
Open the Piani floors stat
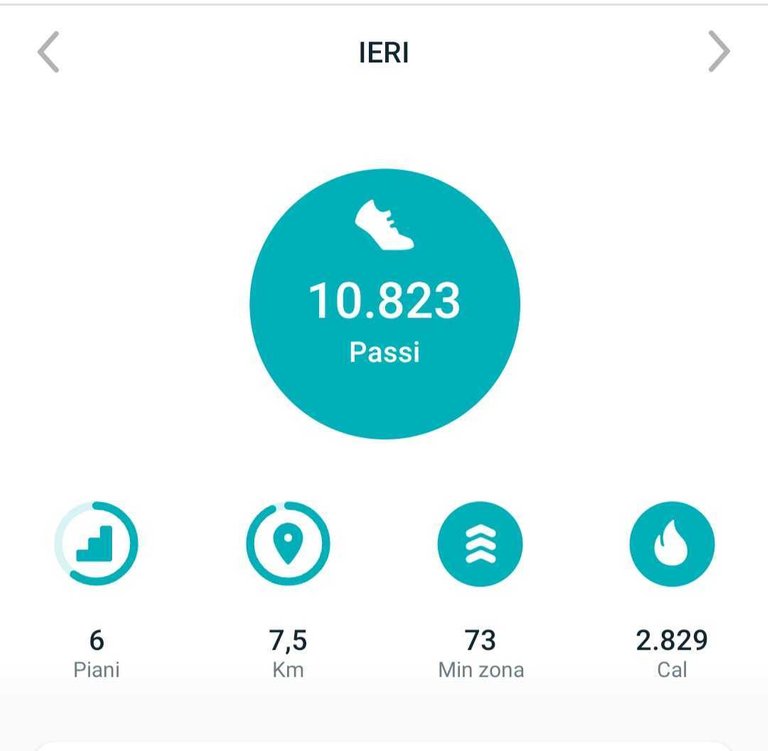pyautogui.click(x=96, y=544)
